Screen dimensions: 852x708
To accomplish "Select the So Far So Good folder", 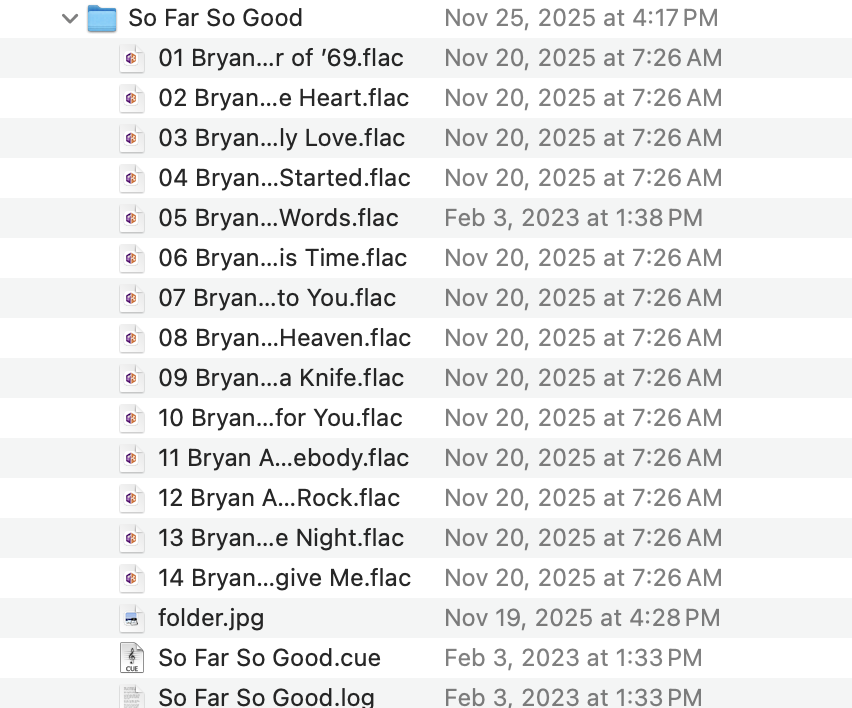I will (215, 18).
